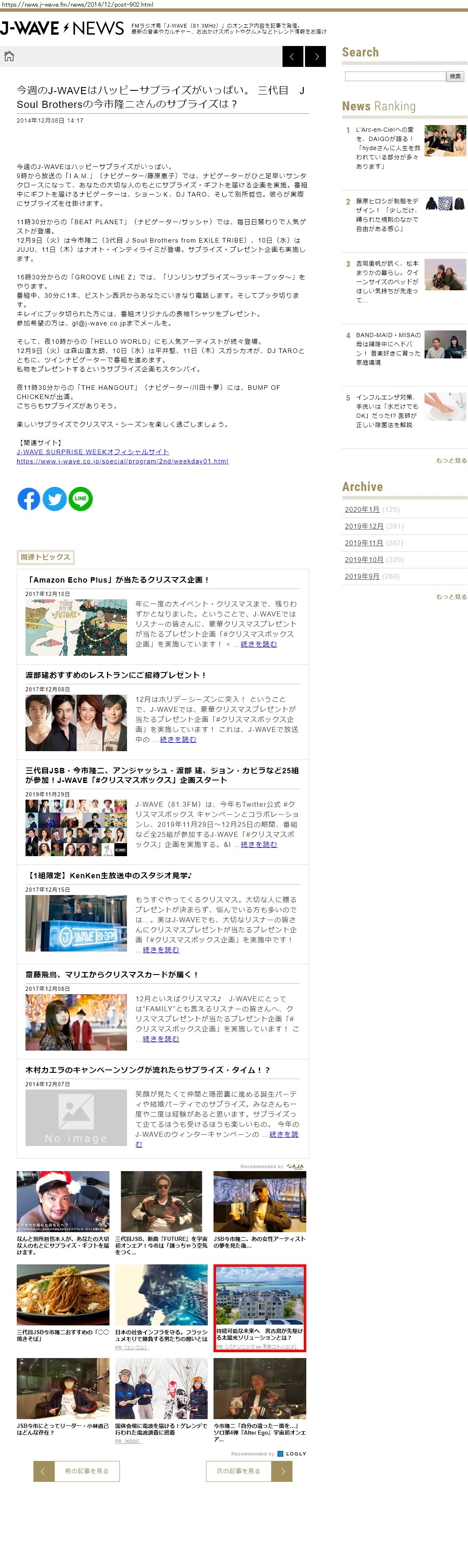
Task: Tap the search text field
Action: [394, 77]
